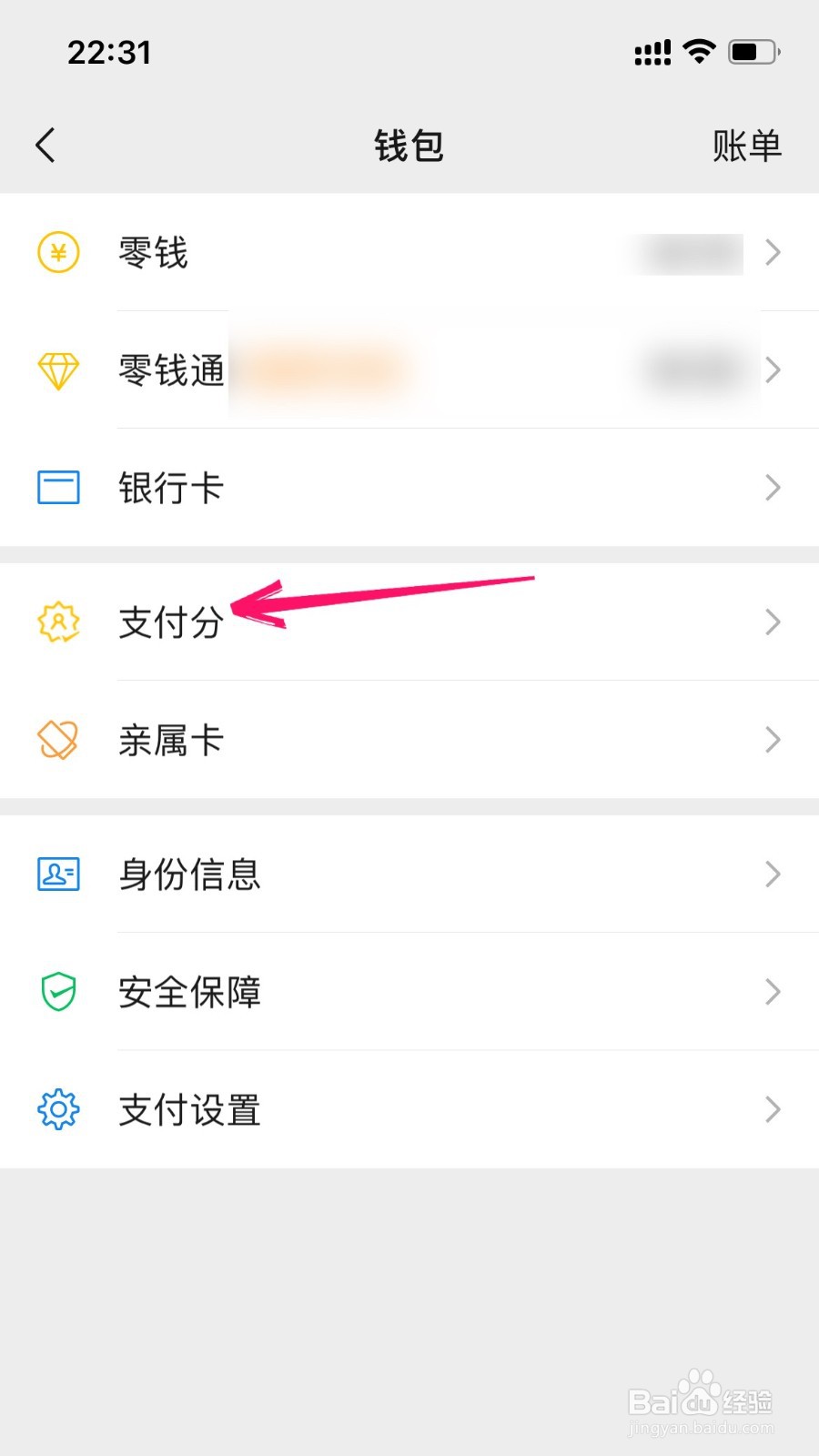Viewport: 819px width, 1456px height.
Task: Expand the 银行卡 row chevron
Action: 773,488
